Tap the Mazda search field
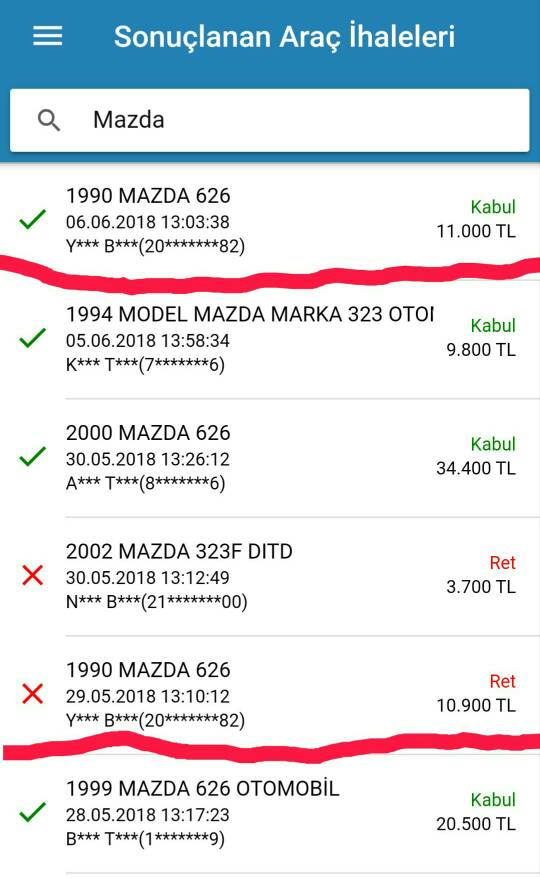This screenshot has width=540, height=878. 269,120
